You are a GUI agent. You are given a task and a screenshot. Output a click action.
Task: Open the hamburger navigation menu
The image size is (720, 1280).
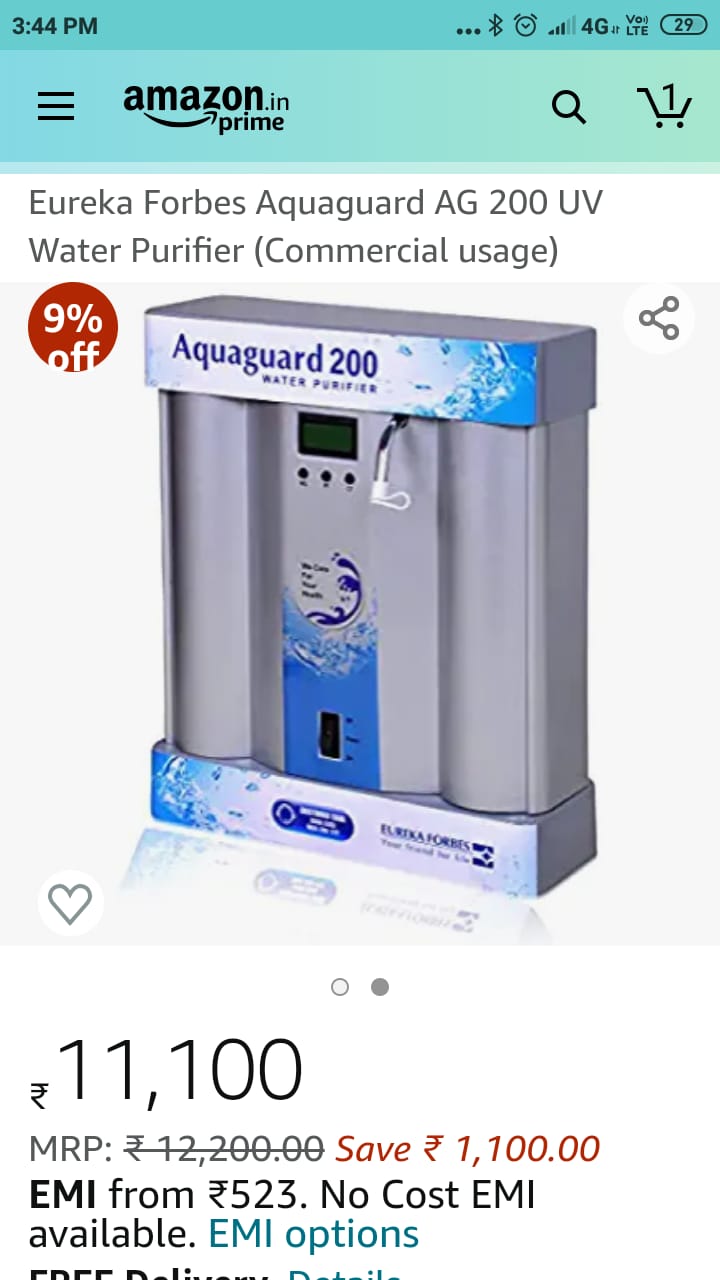click(x=55, y=107)
